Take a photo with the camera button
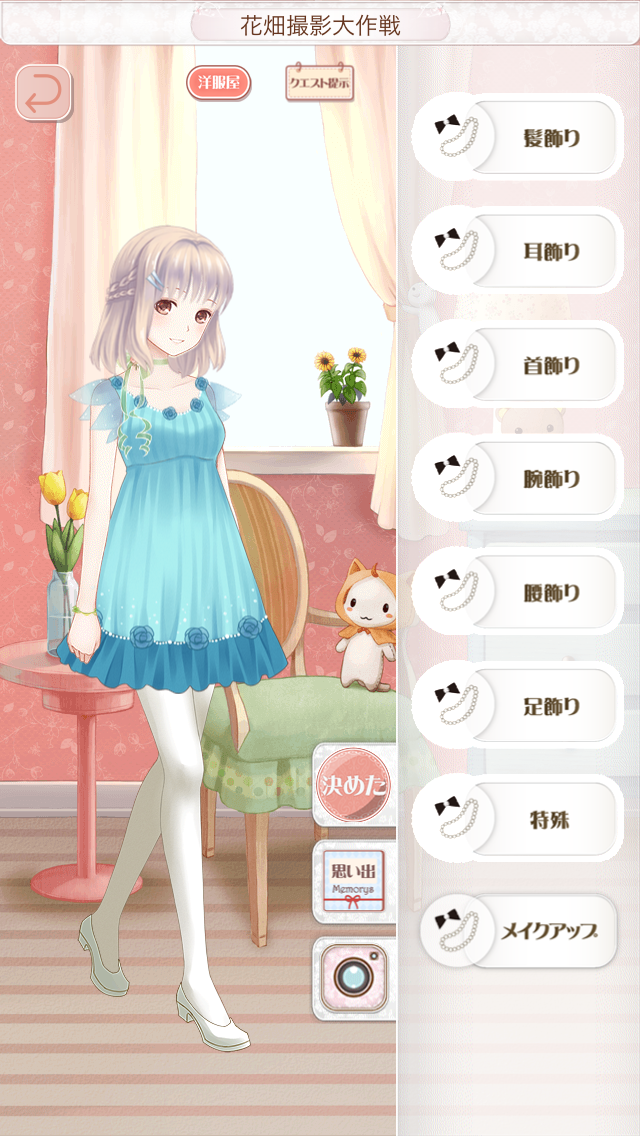This screenshot has width=640, height=1136. pyautogui.click(x=353, y=977)
